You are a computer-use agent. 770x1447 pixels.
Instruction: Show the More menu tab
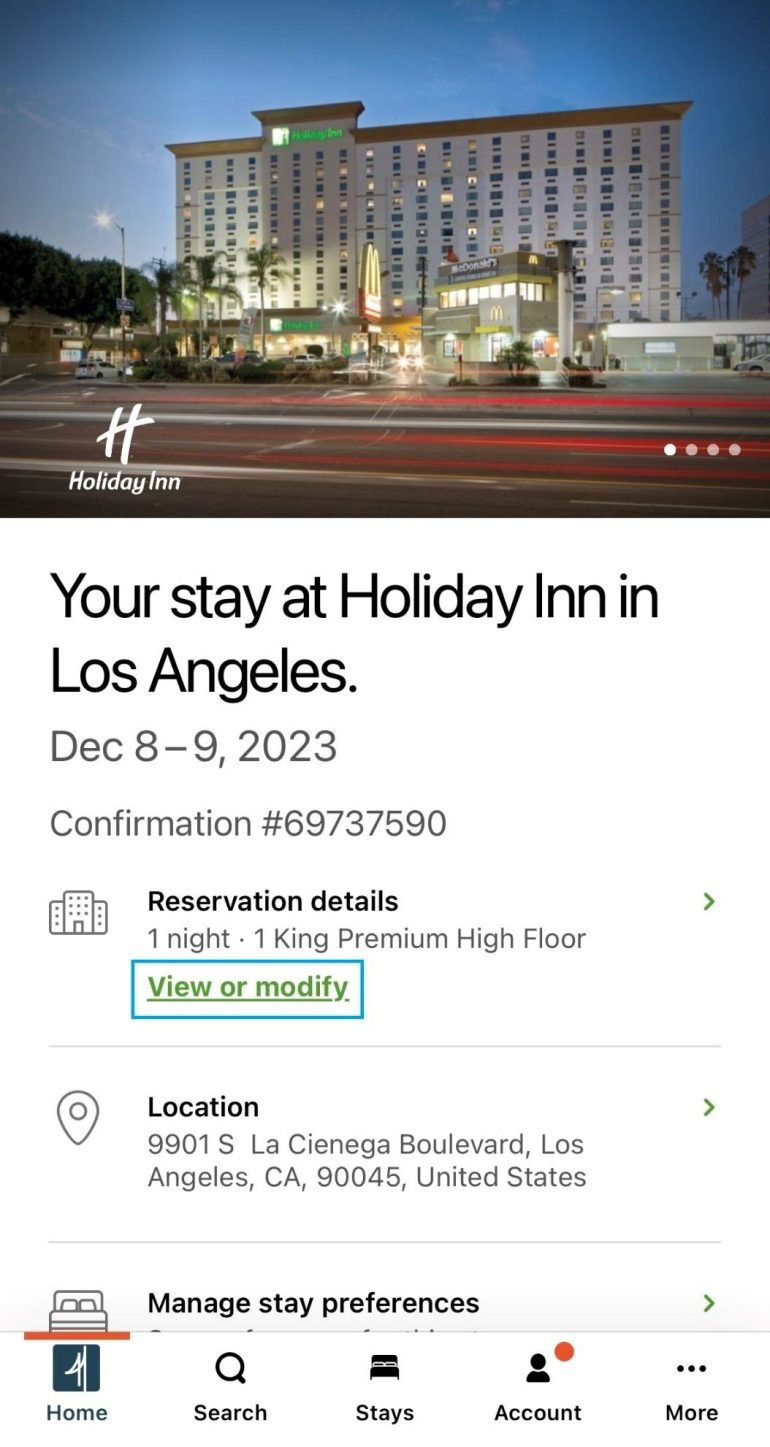pos(692,1388)
